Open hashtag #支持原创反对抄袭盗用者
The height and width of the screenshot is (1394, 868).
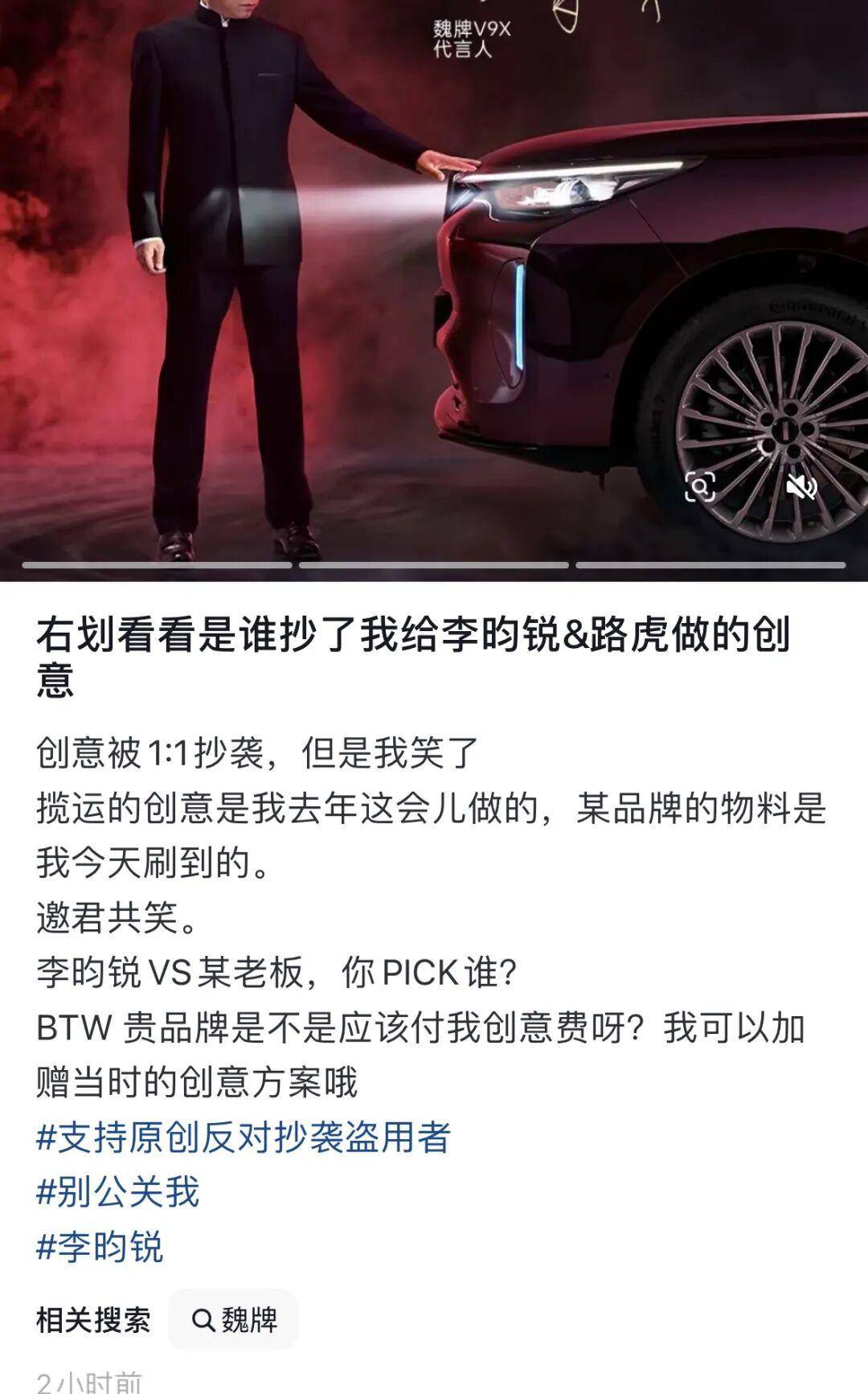point(244,1138)
